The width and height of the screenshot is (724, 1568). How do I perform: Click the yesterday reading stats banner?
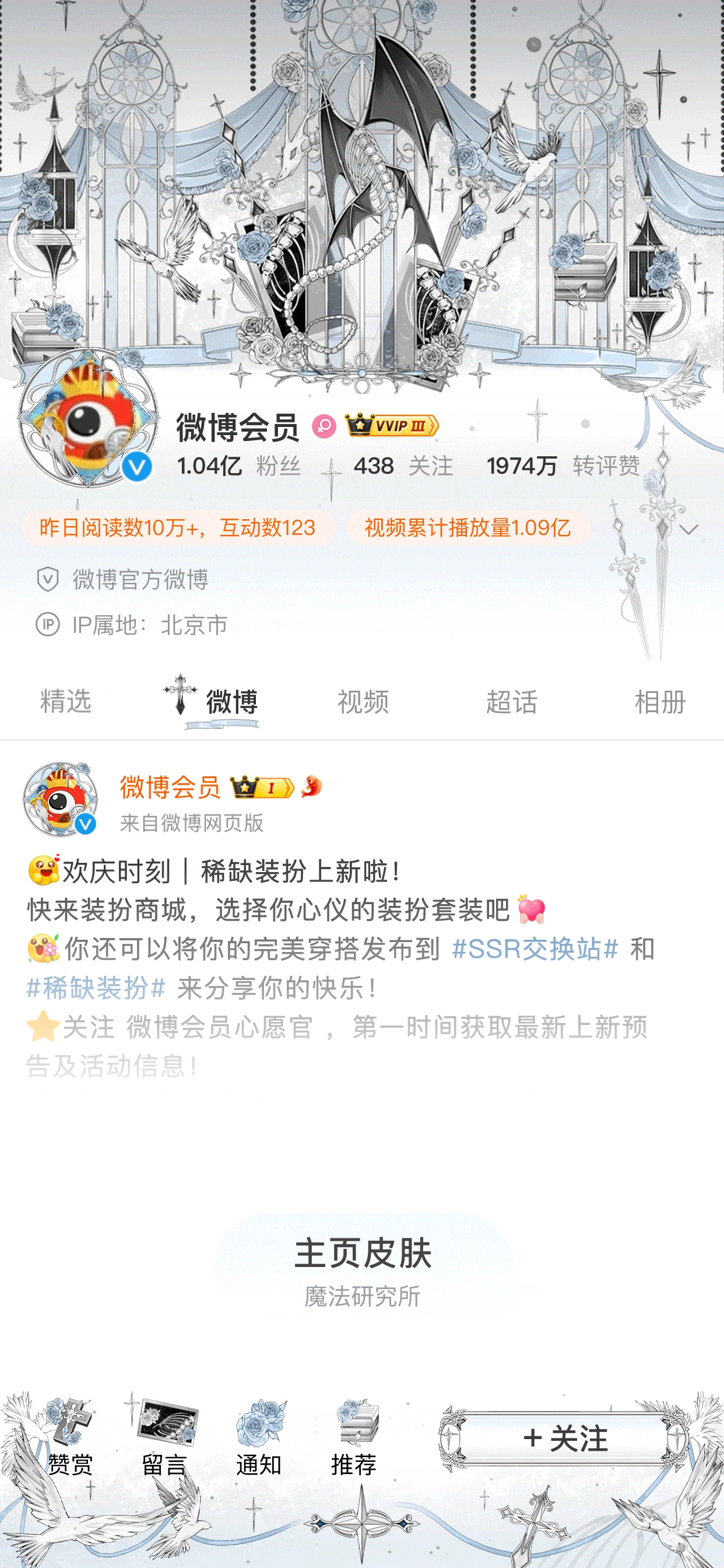pyautogui.click(x=180, y=530)
